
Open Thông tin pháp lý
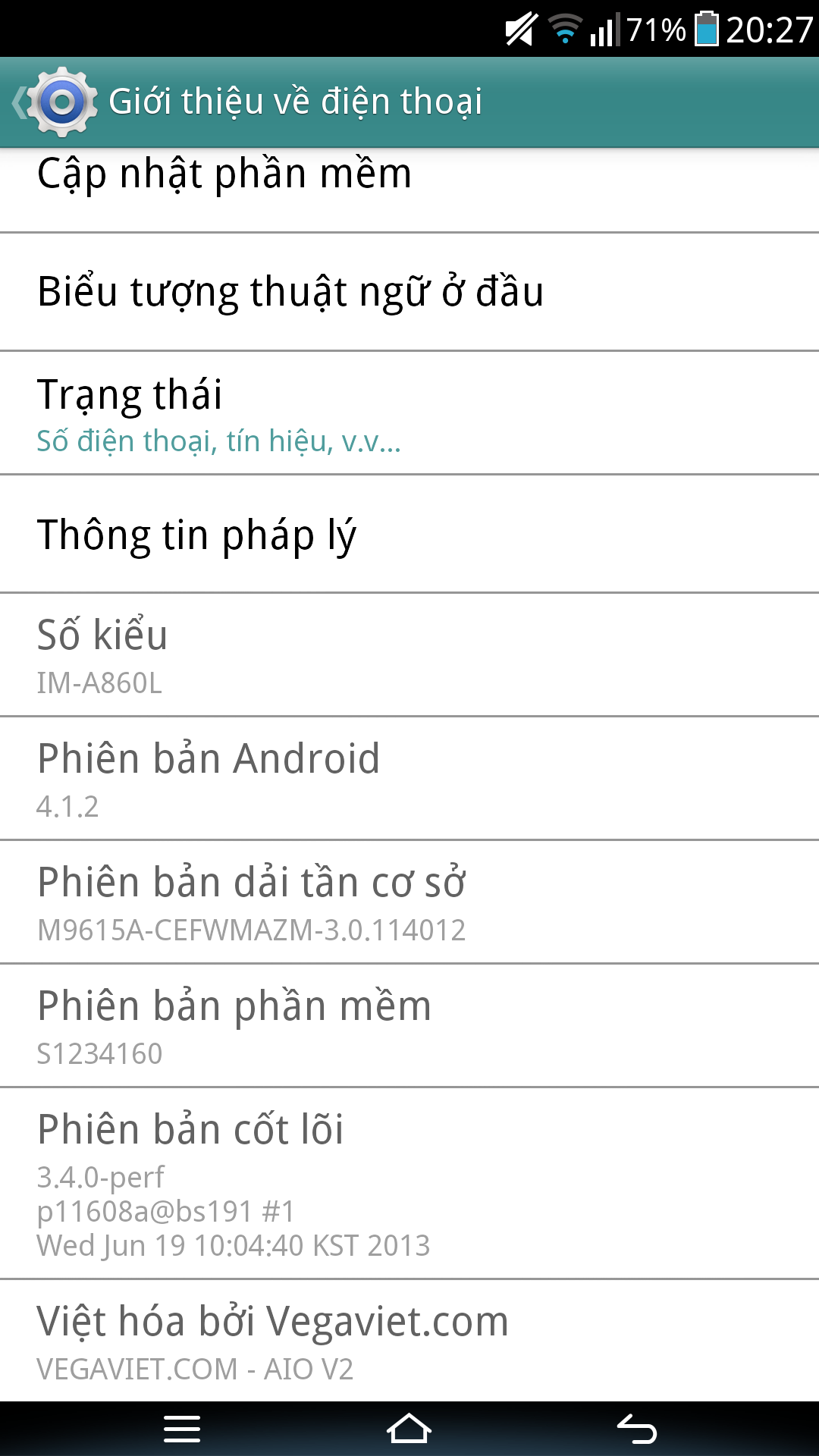click(409, 534)
